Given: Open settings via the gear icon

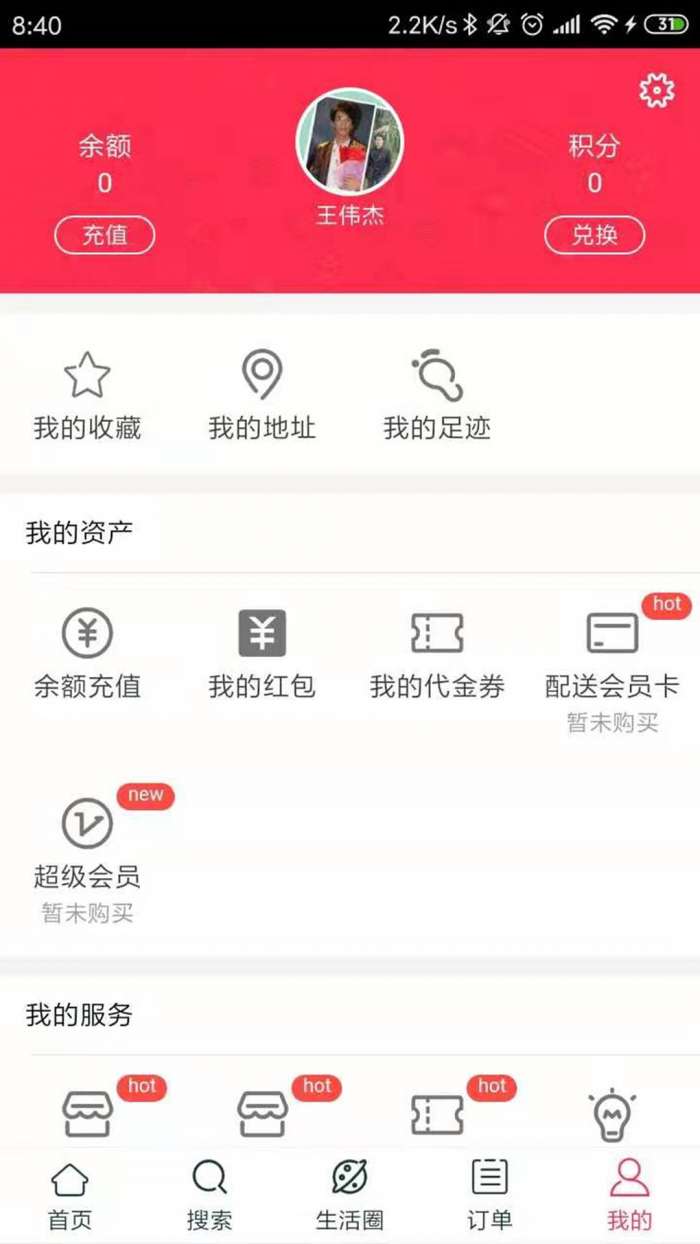Looking at the screenshot, I should (656, 91).
